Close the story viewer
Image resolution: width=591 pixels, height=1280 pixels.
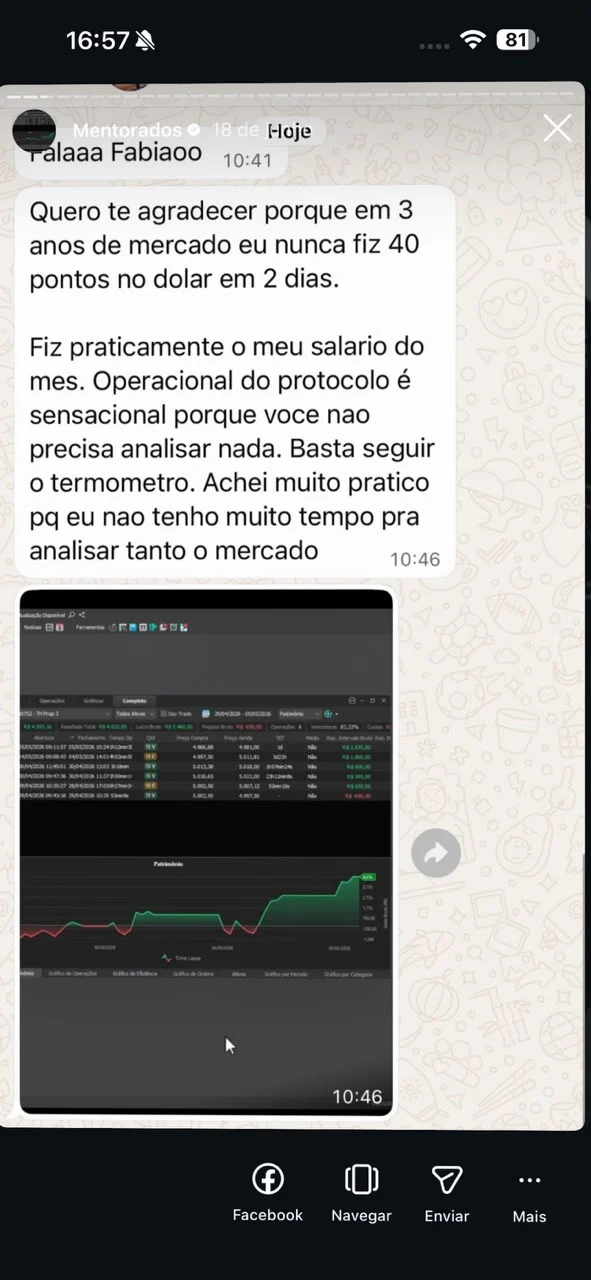point(556,128)
